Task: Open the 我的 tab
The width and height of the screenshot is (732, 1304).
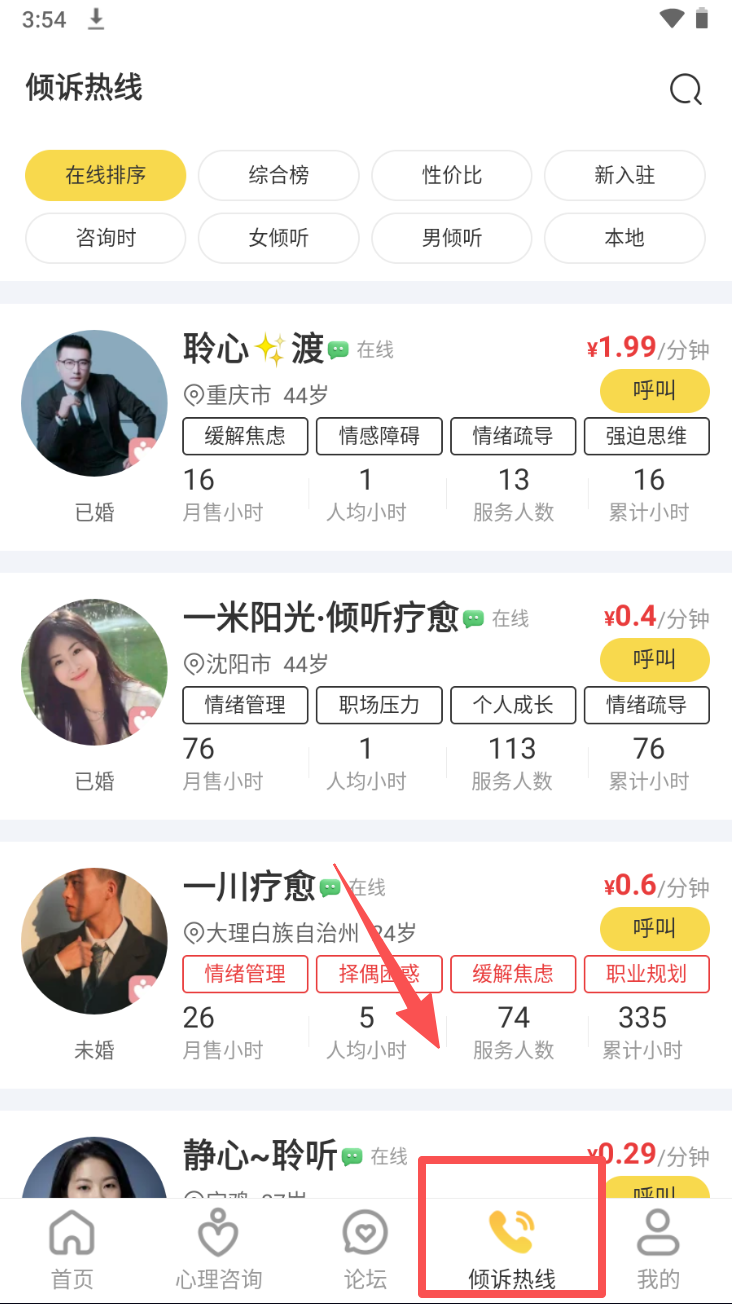Action: tap(658, 1250)
